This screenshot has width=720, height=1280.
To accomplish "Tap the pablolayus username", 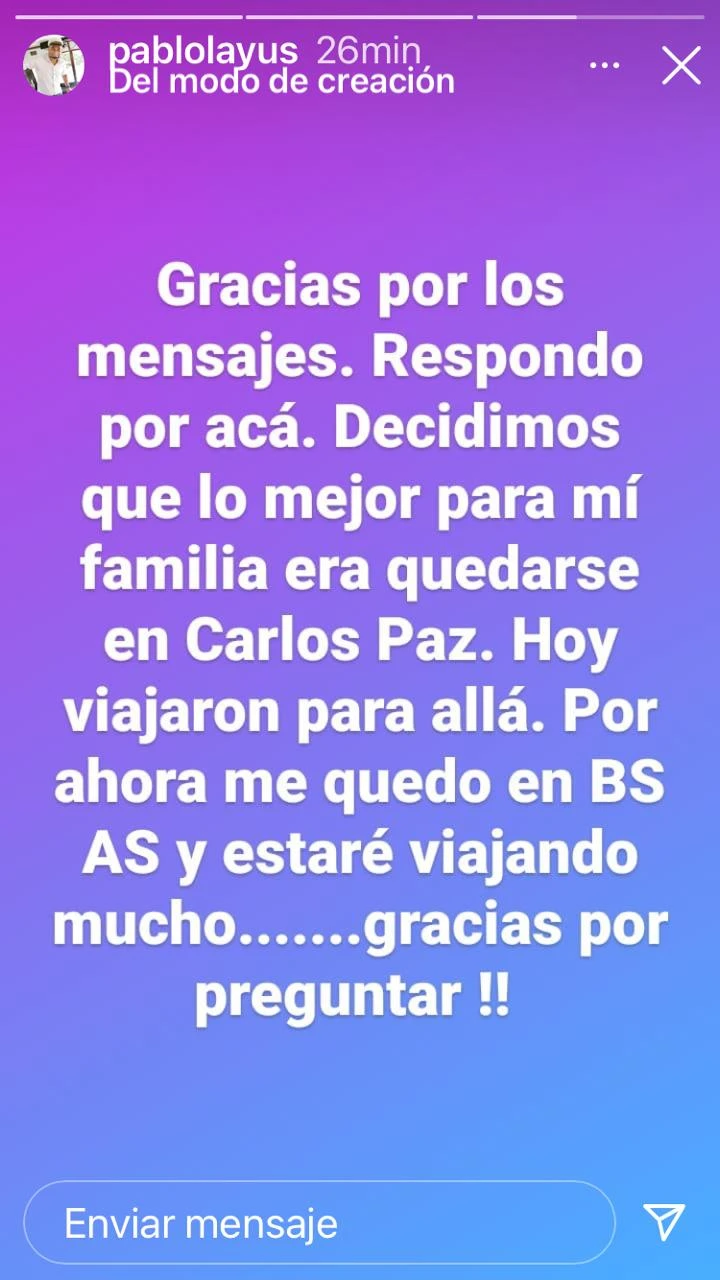I will 204,49.
